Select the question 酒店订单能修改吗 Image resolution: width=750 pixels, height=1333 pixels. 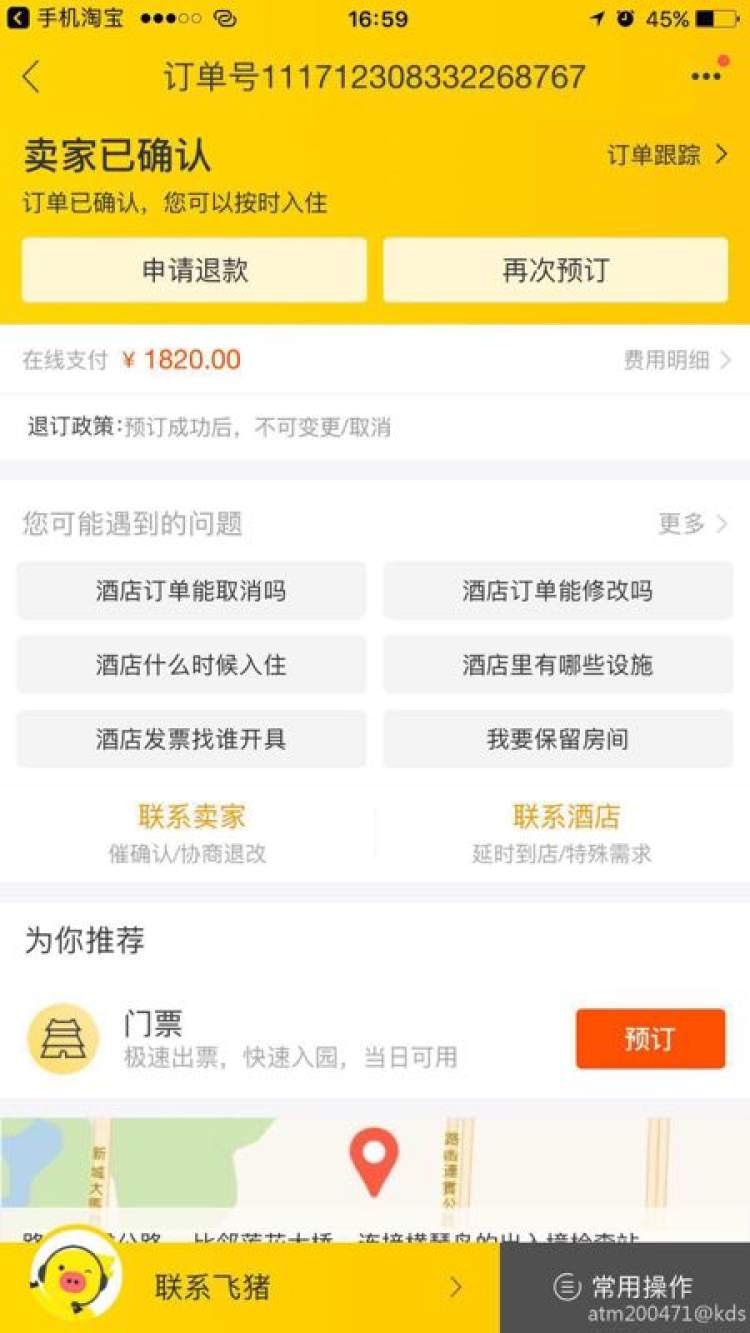[x=557, y=591]
